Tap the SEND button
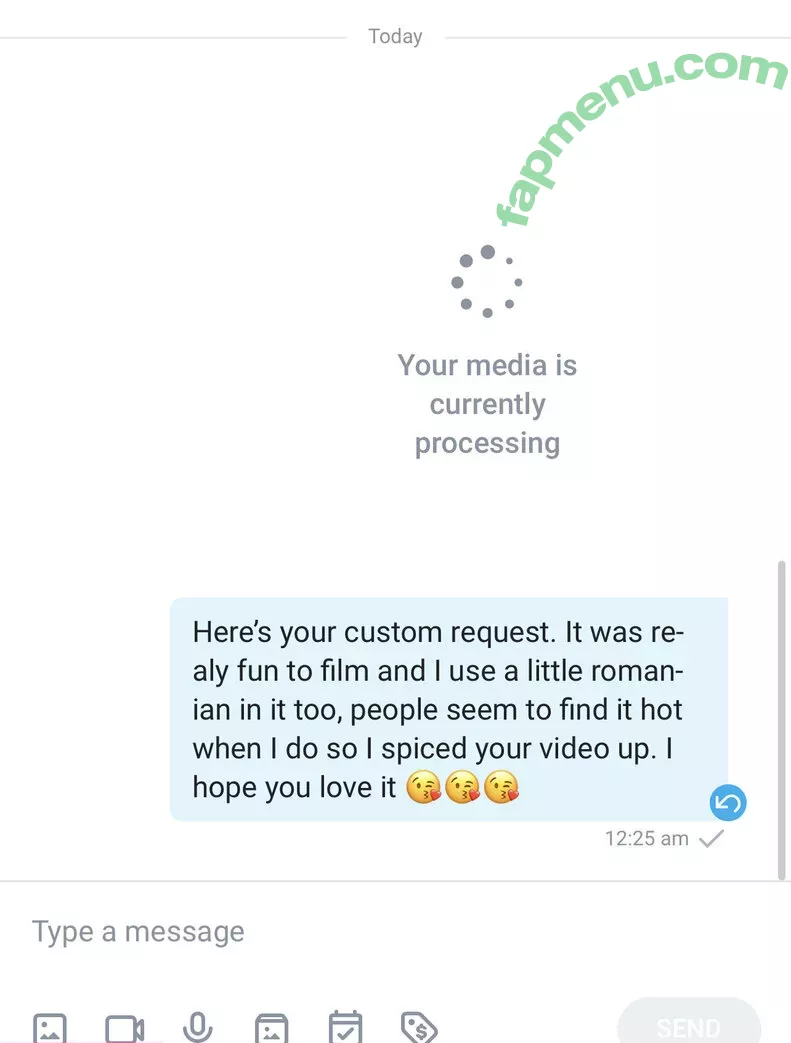This screenshot has height=1043, width=791. pos(688,1026)
